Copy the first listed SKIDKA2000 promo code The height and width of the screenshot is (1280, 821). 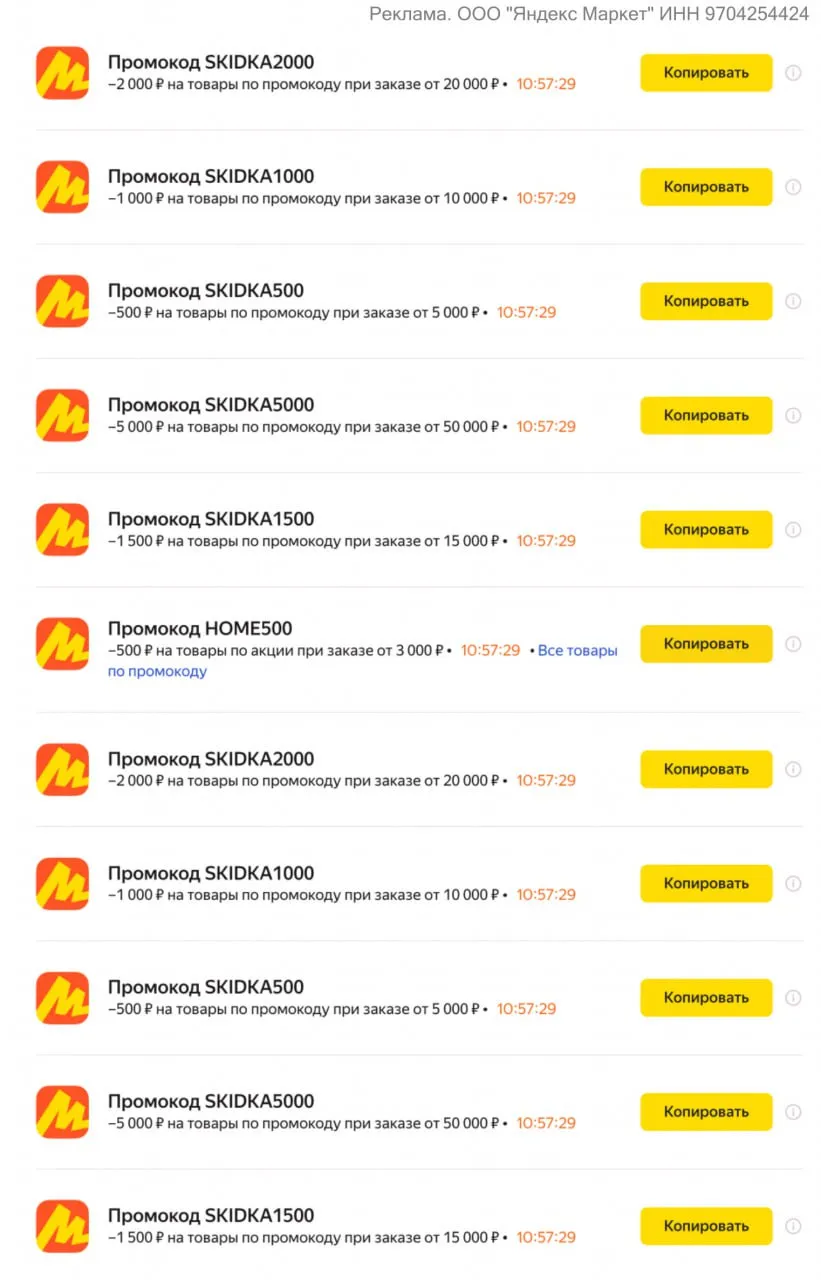tap(706, 73)
